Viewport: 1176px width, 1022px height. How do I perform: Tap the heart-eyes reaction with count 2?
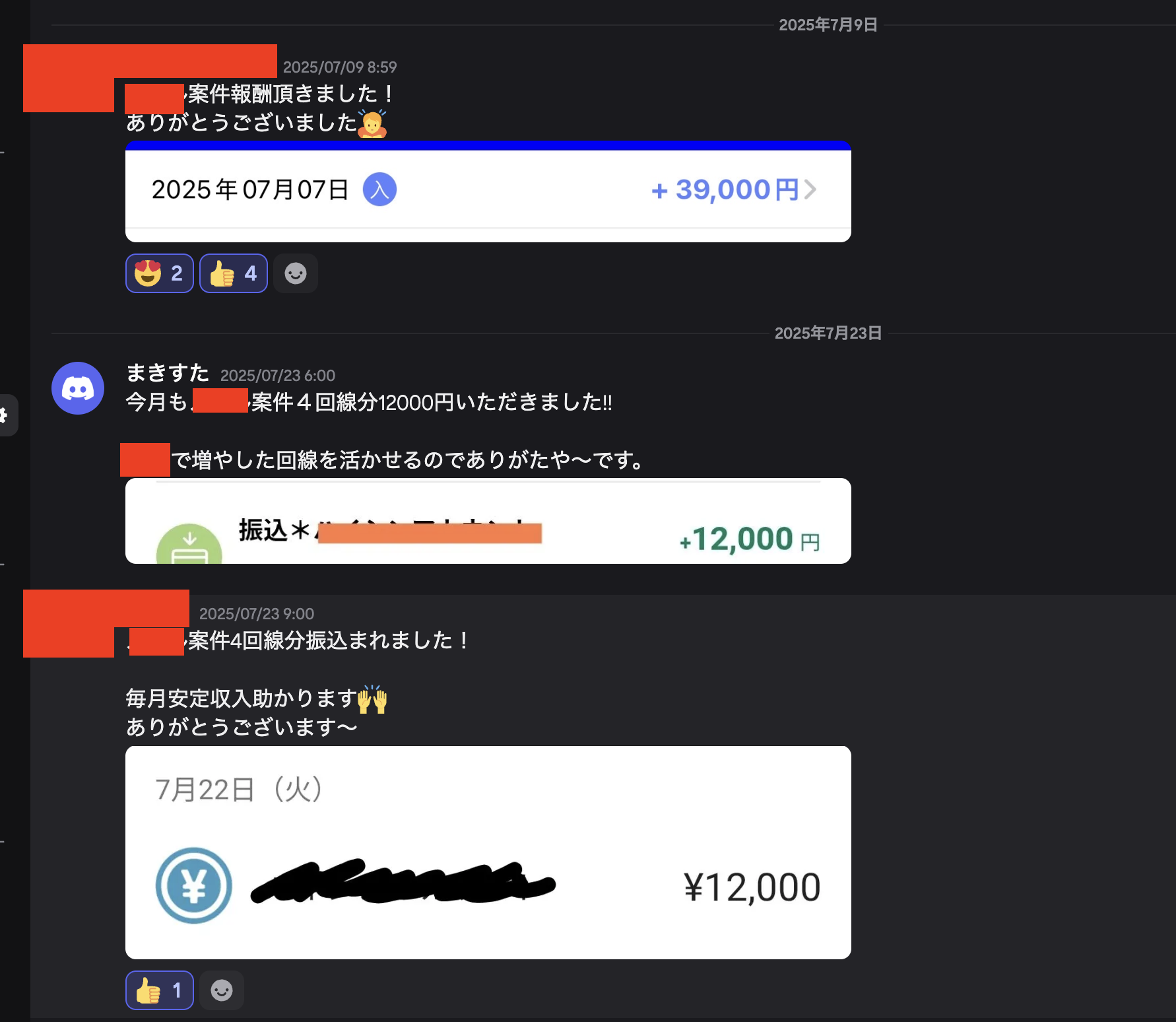tap(159, 273)
